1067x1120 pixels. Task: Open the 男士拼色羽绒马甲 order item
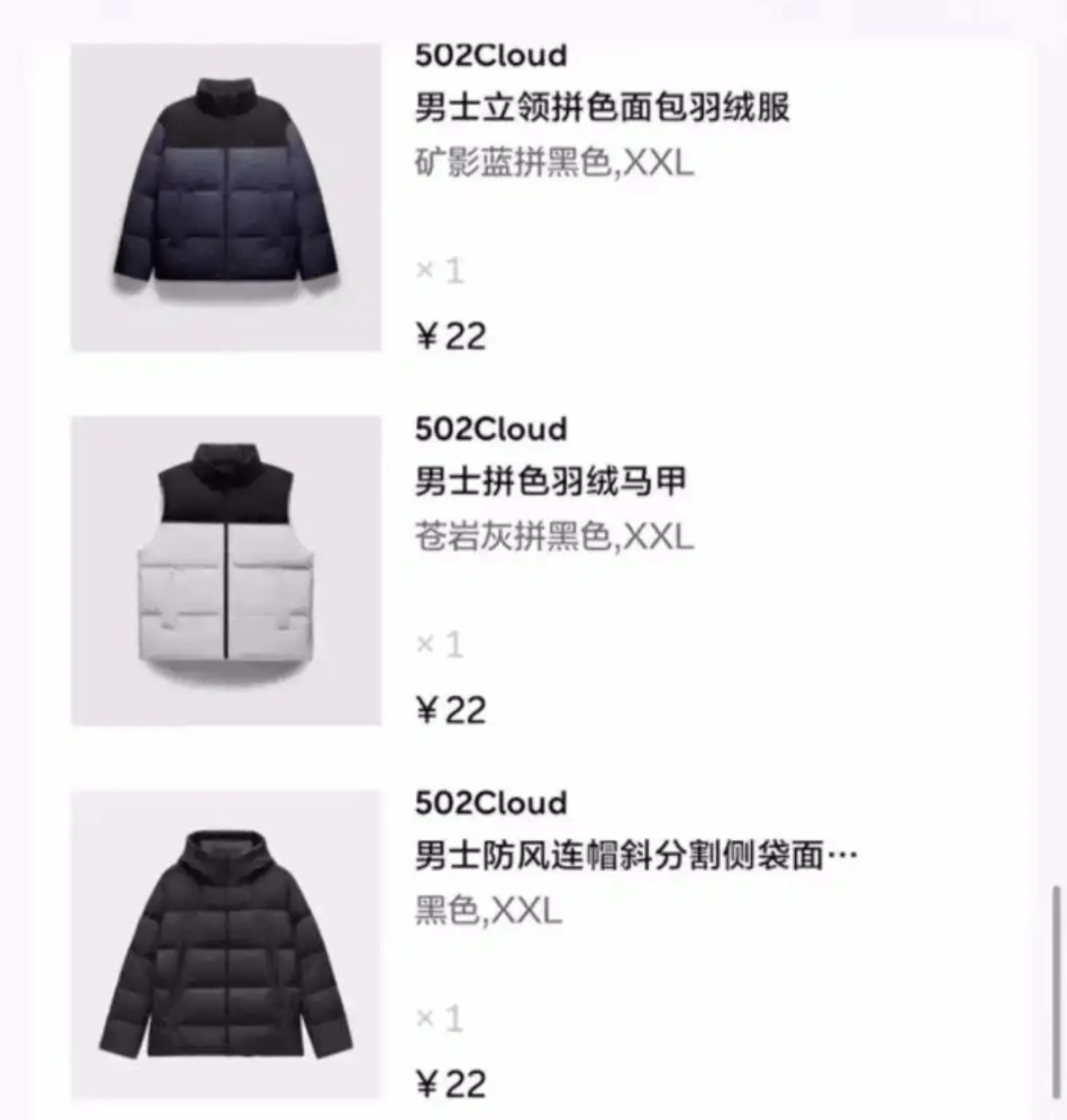550,483
